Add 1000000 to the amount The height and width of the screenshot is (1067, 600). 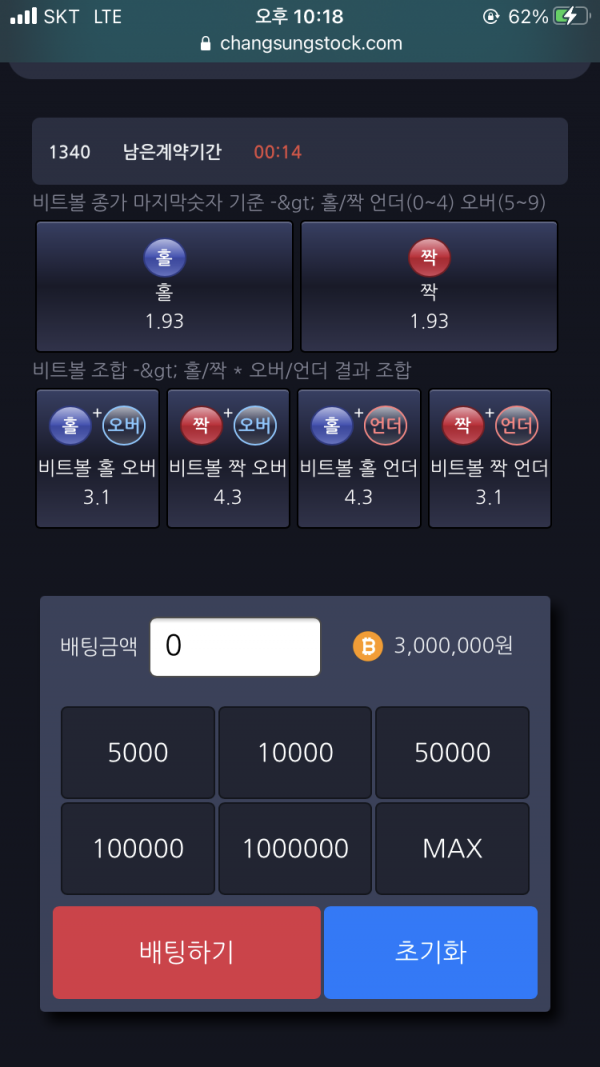point(295,849)
